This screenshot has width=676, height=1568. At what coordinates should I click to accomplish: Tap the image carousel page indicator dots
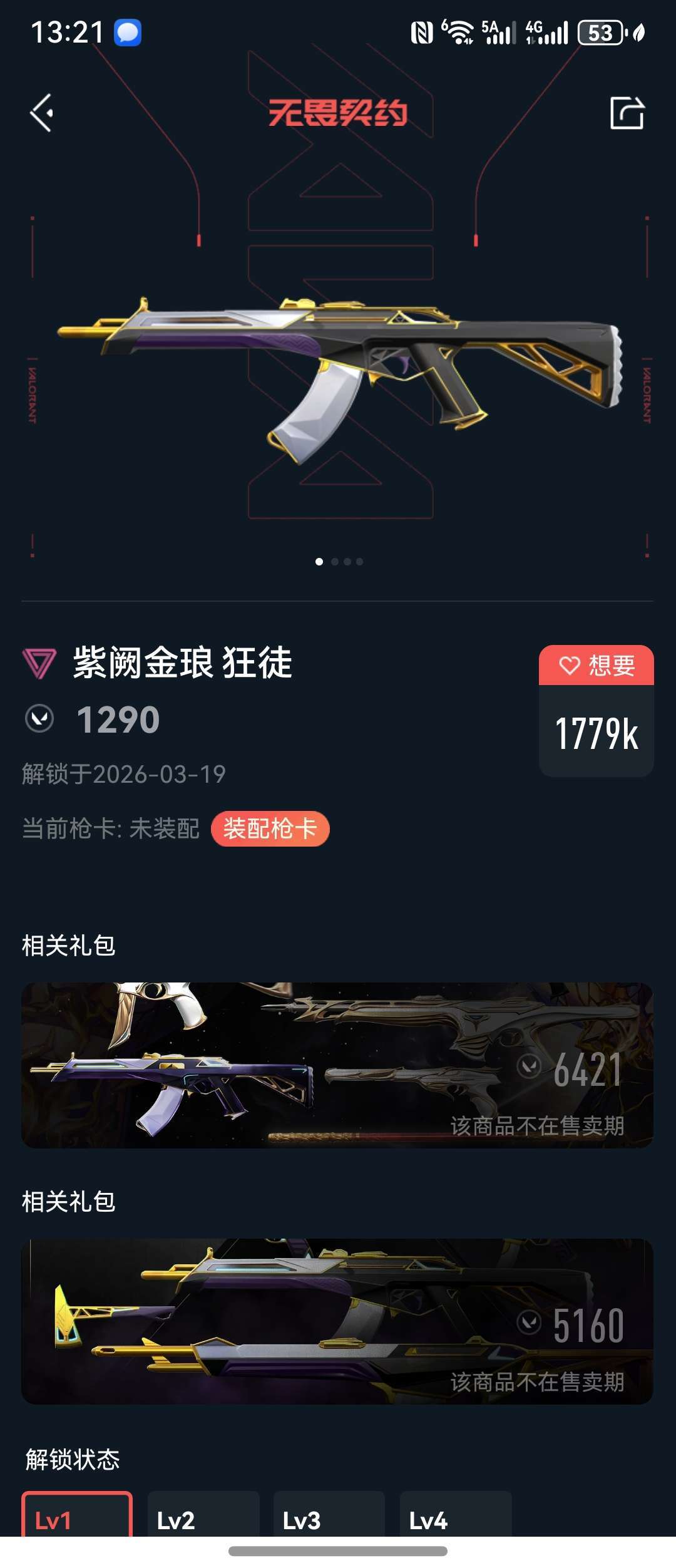(x=339, y=562)
